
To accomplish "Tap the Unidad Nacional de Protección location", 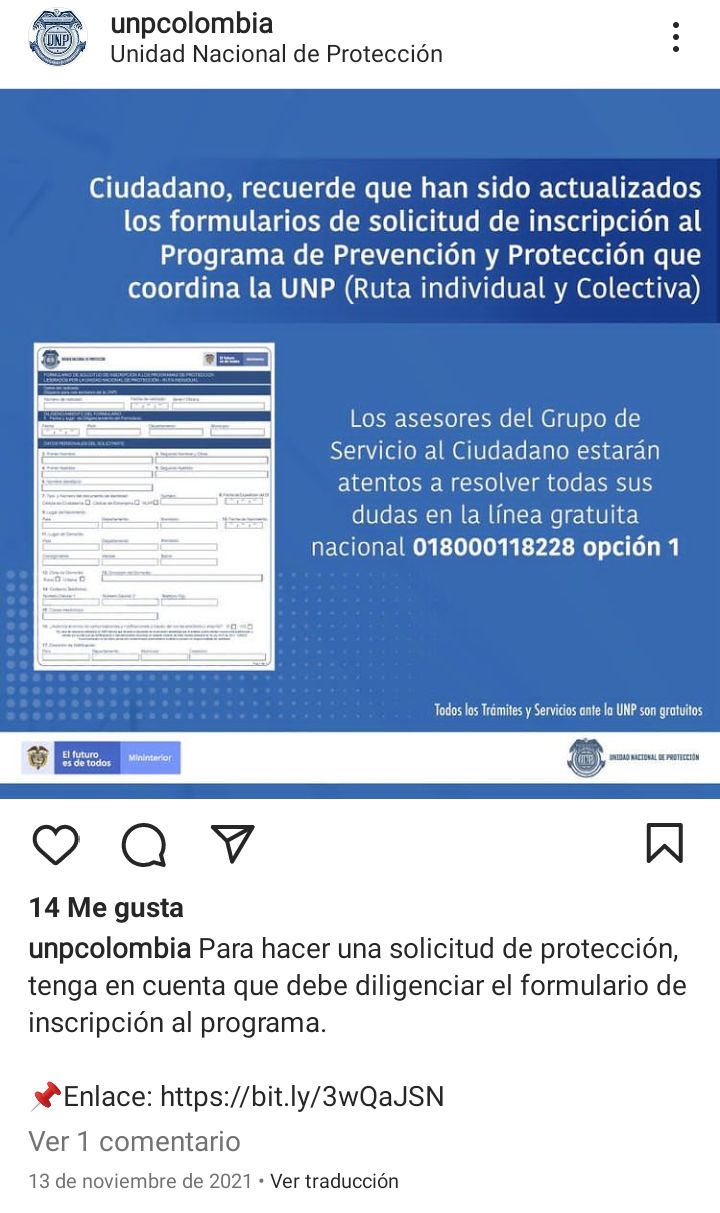I will click(x=276, y=54).
